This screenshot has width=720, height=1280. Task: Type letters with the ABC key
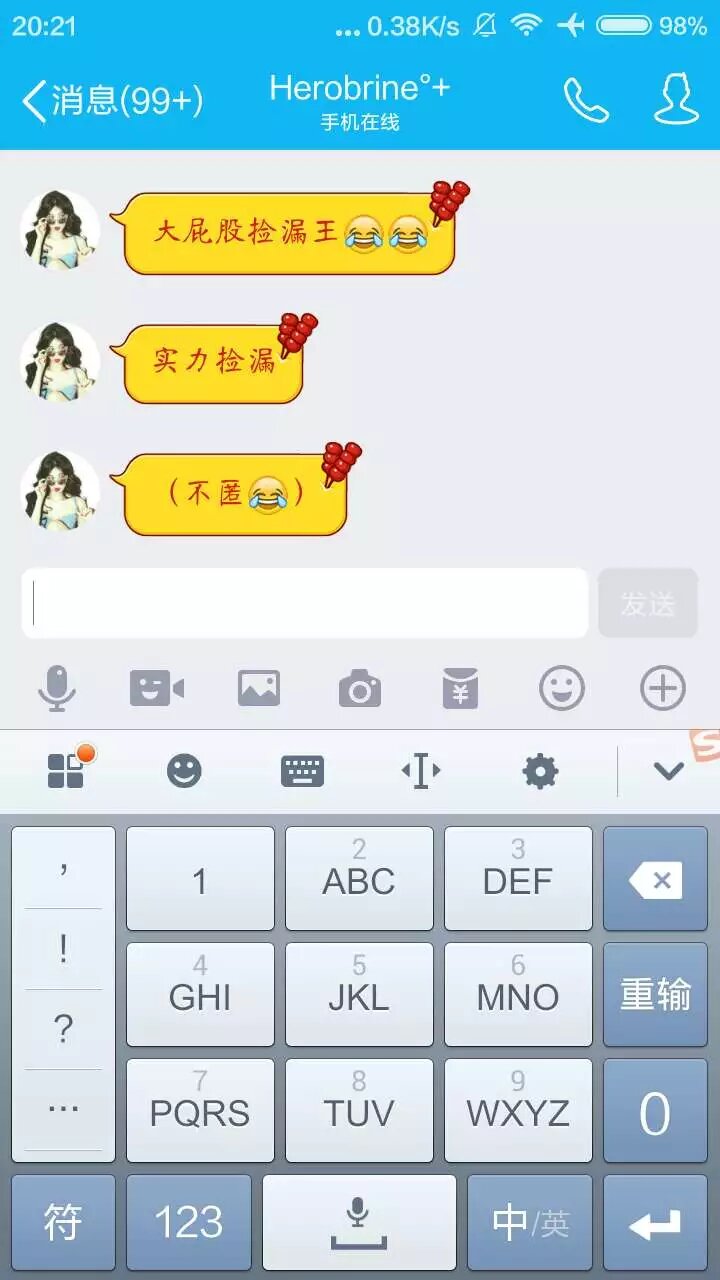(359, 878)
